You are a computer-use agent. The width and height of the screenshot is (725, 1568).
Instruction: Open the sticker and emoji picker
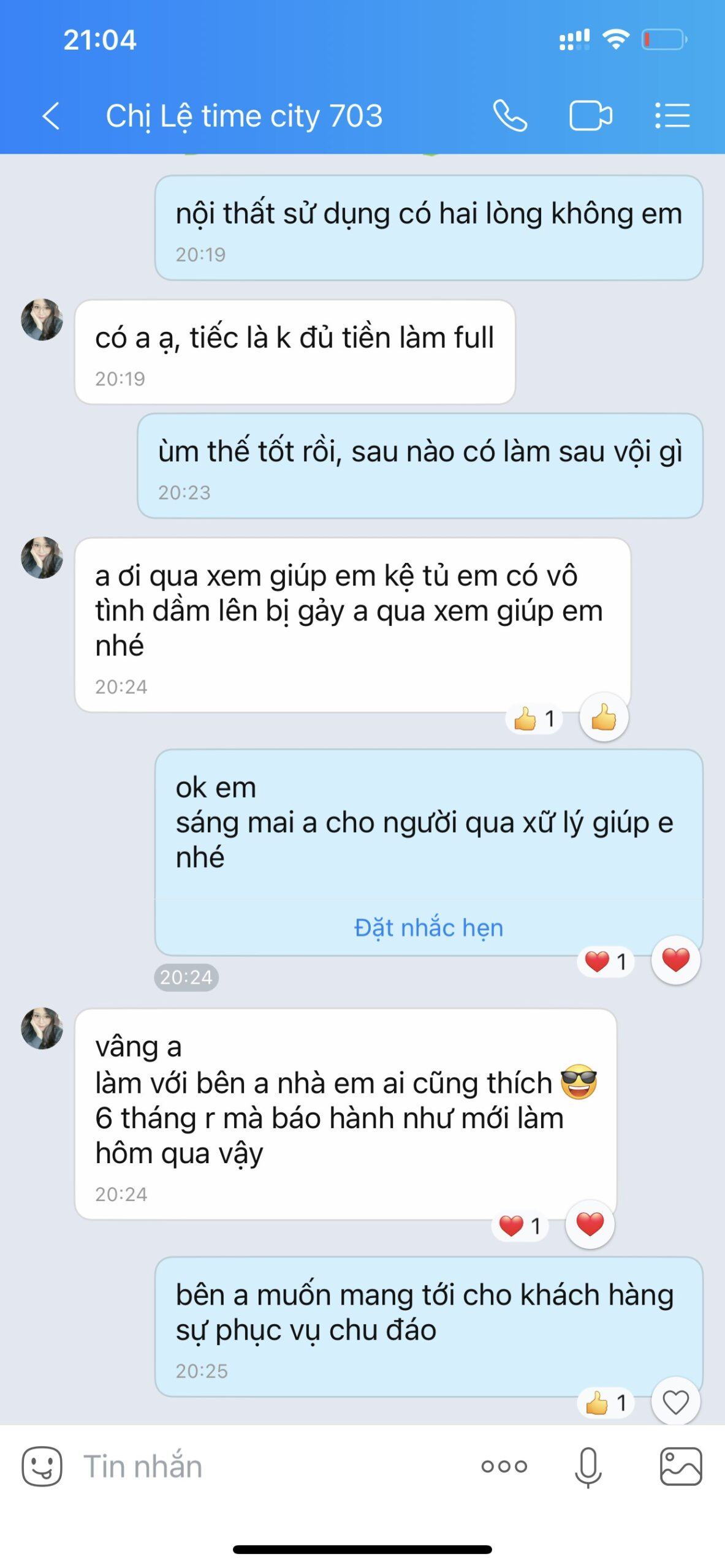pyautogui.click(x=42, y=1466)
